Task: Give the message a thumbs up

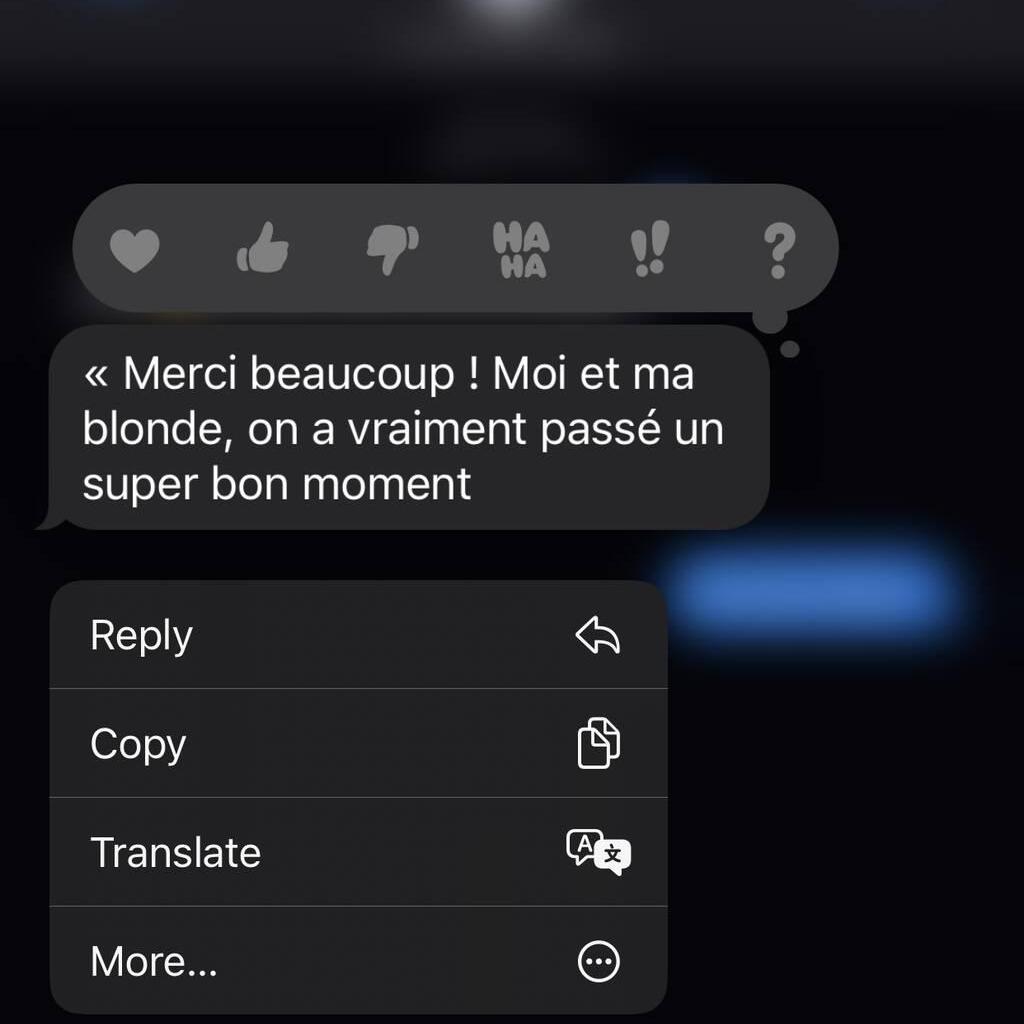Action: point(263,249)
